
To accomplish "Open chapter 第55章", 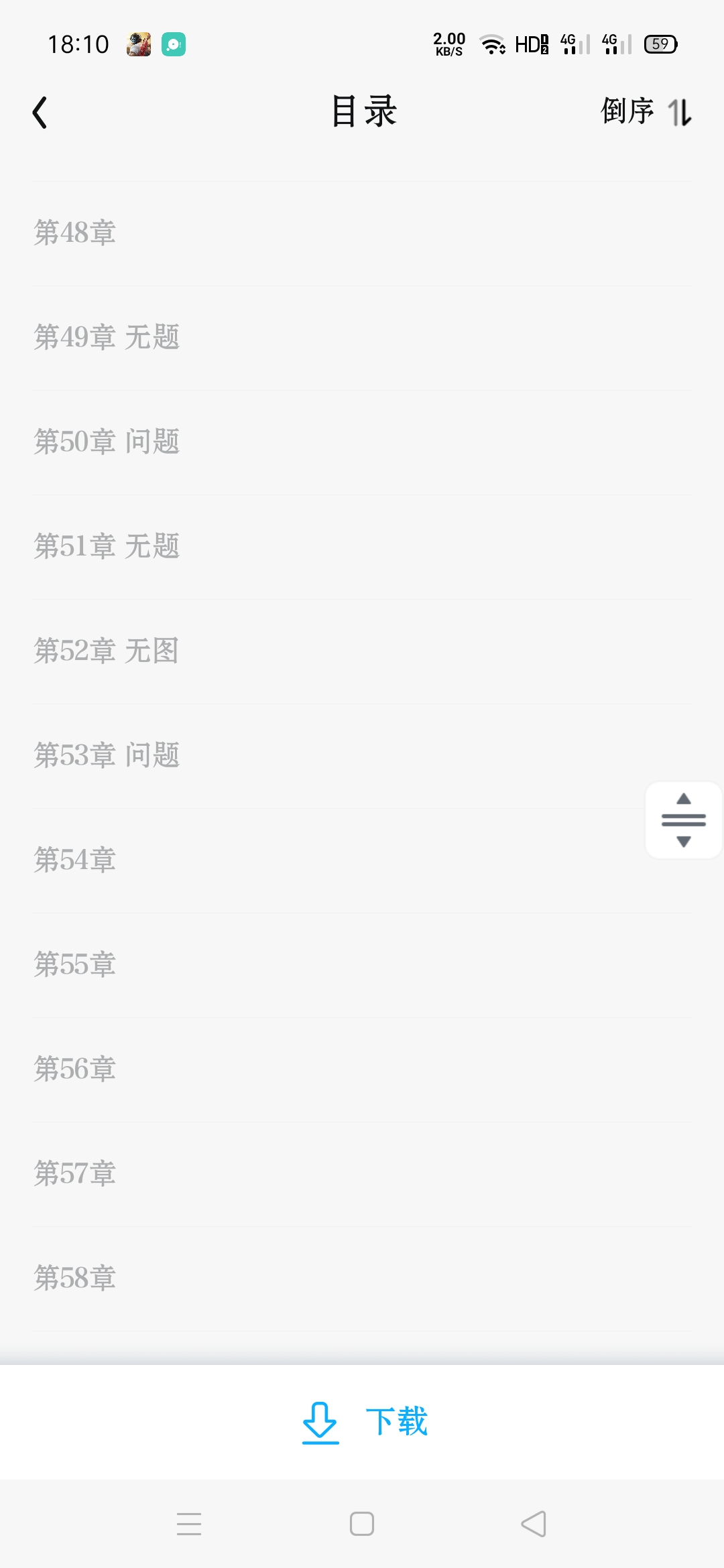I will pos(362,965).
